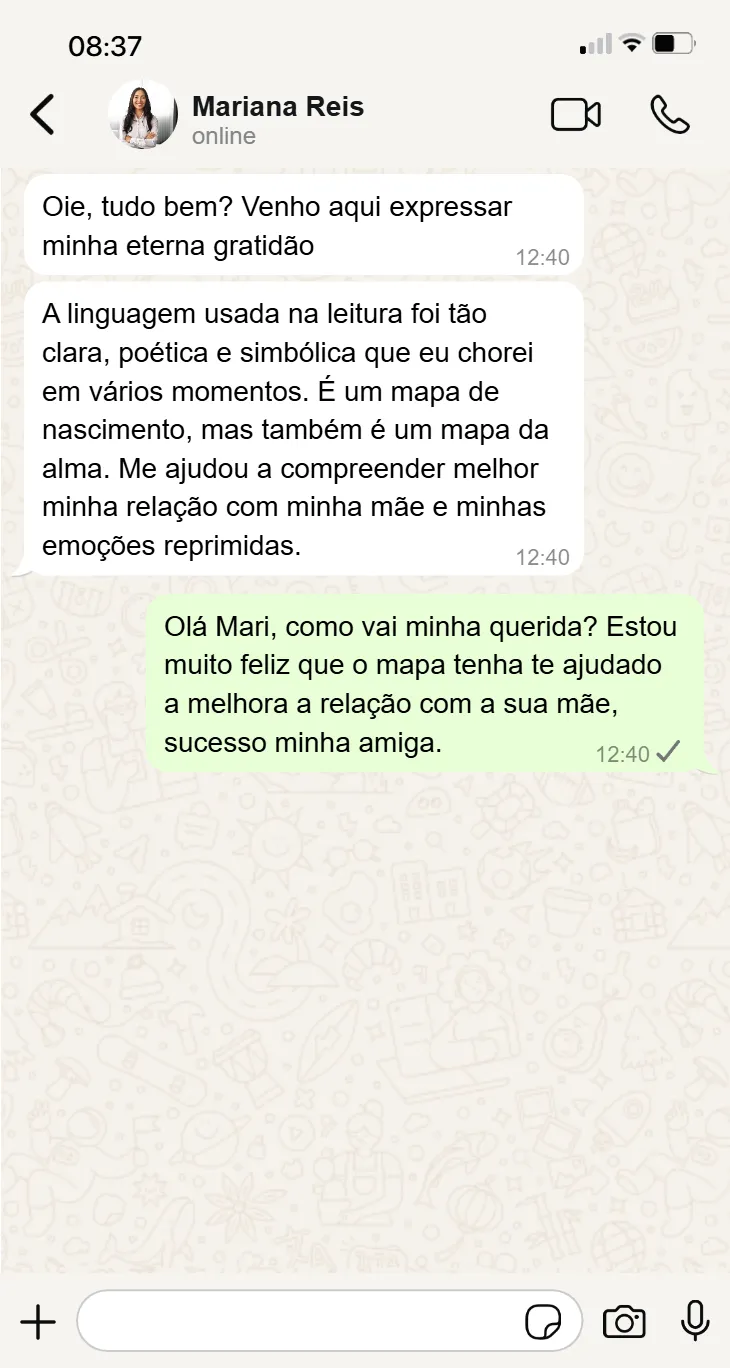Focus the message text field

(300, 1322)
